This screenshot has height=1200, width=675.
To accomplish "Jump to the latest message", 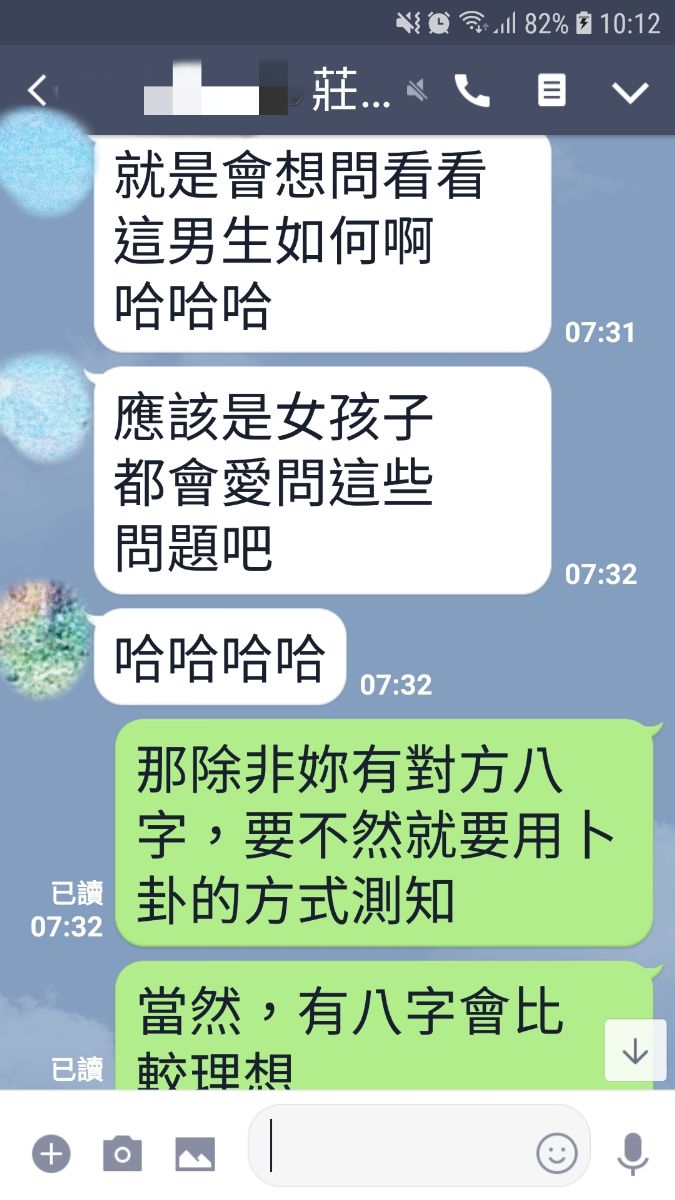I will tap(635, 1050).
